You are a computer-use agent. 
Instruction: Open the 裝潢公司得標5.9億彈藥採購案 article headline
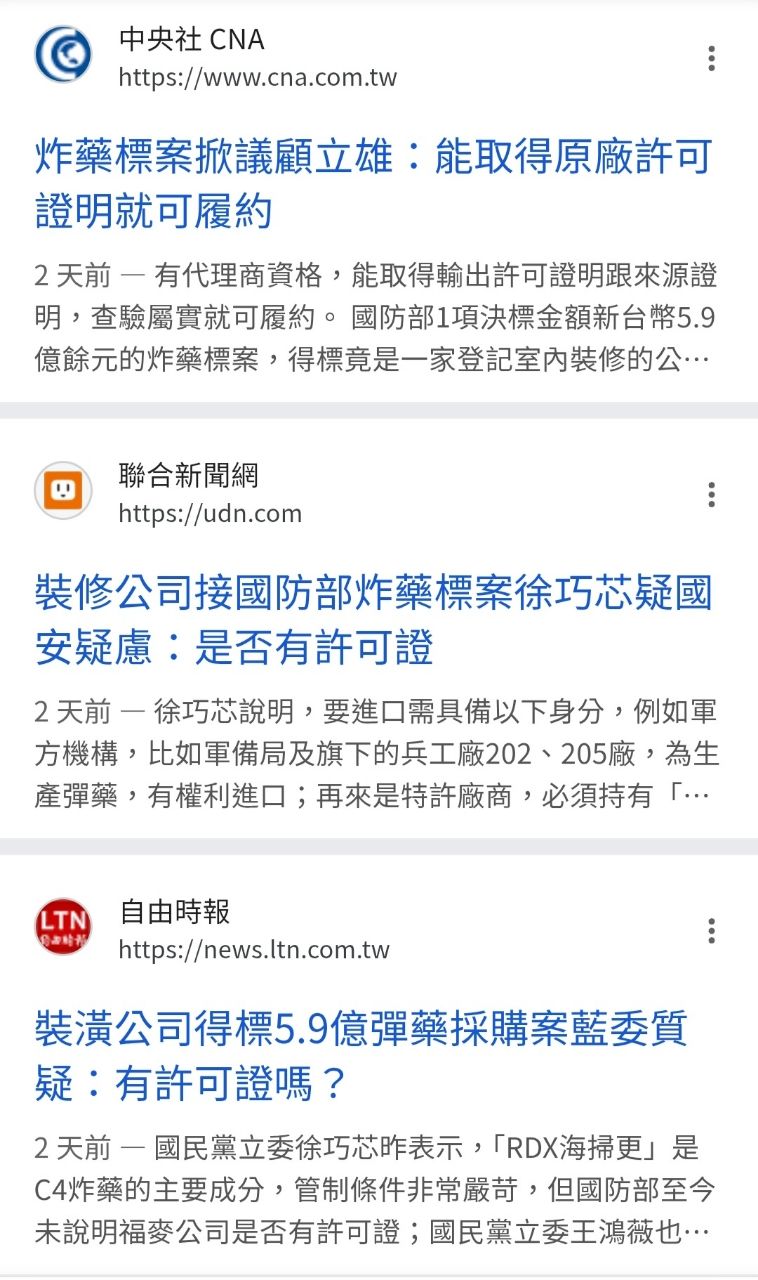[x=360, y=1056]
